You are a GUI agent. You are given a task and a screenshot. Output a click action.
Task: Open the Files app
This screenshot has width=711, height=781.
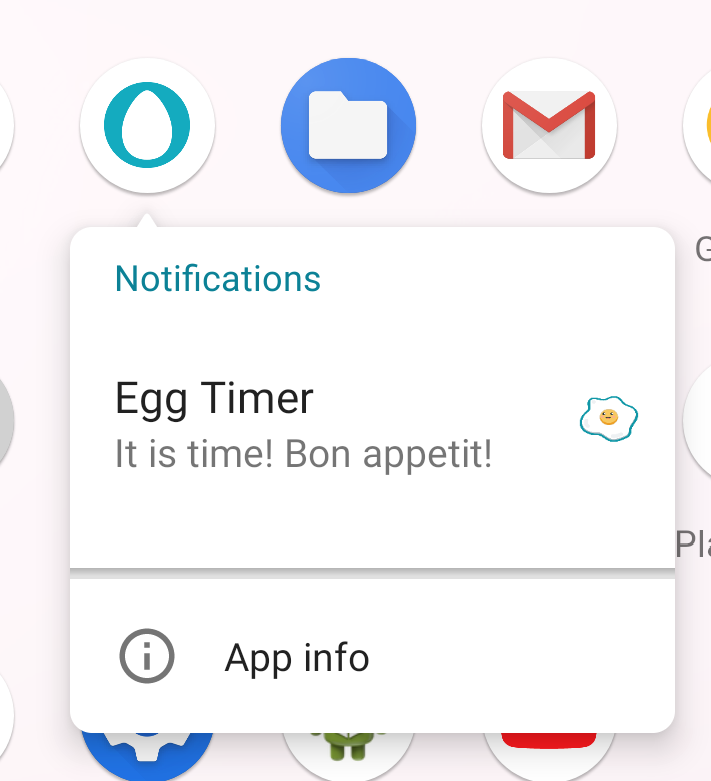(x=348, y=126)
